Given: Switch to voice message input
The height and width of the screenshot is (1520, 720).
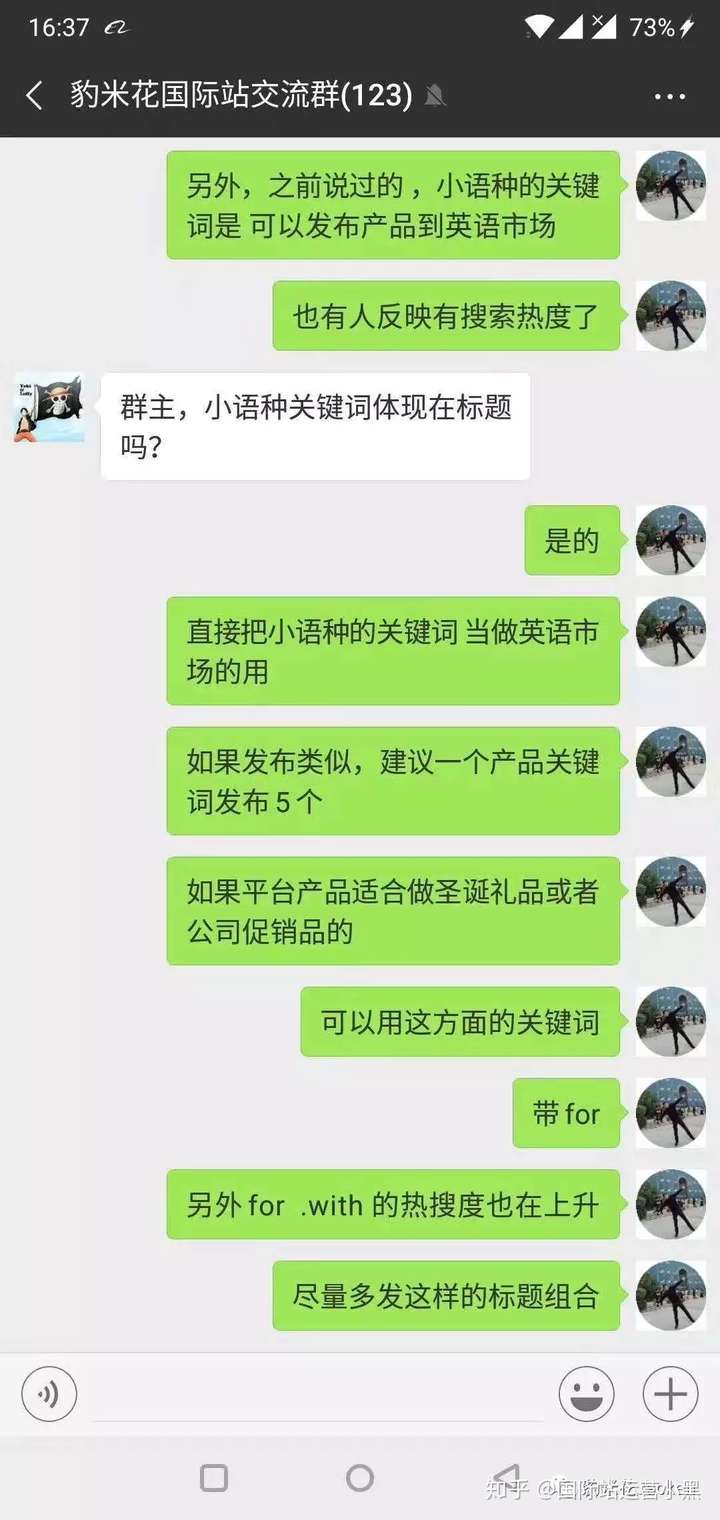Looking at the screenshot, I should pyautogui.click(x=49, y=1394).
